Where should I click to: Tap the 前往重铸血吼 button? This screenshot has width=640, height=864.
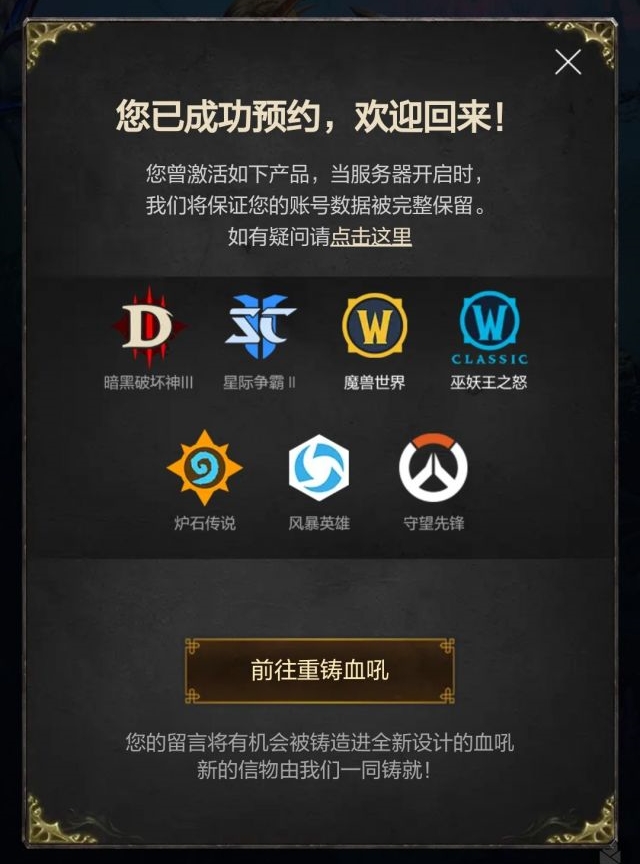(x=320, y=670)
